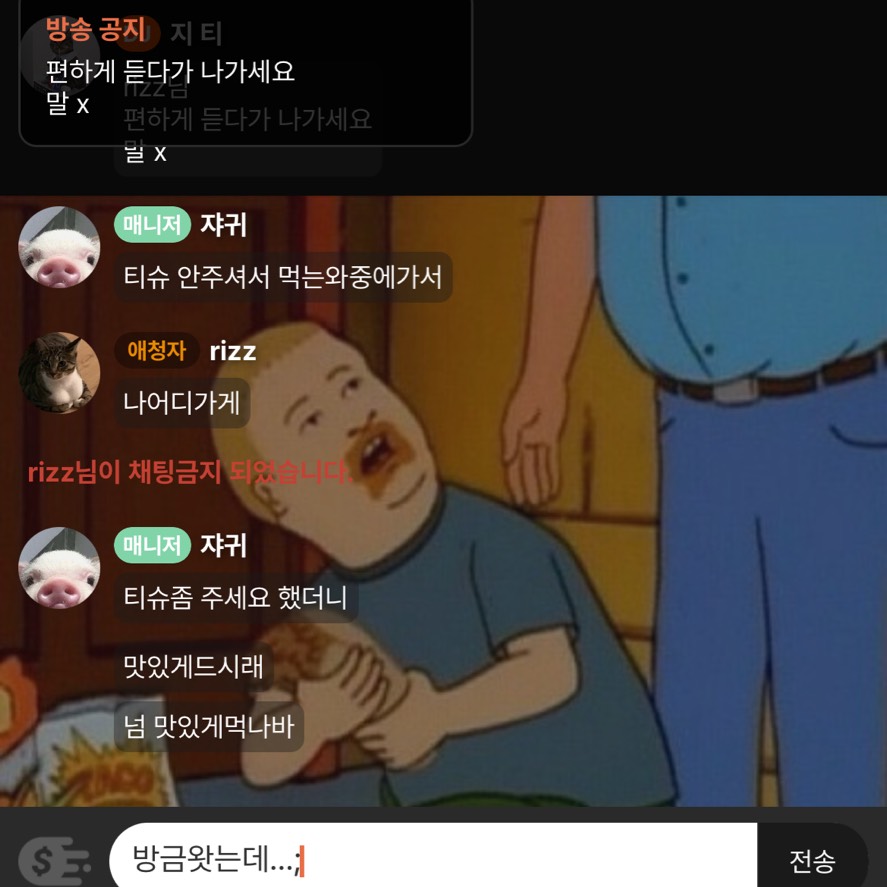
Task: Tap the 전송 send button
Action: click(811, 859)
